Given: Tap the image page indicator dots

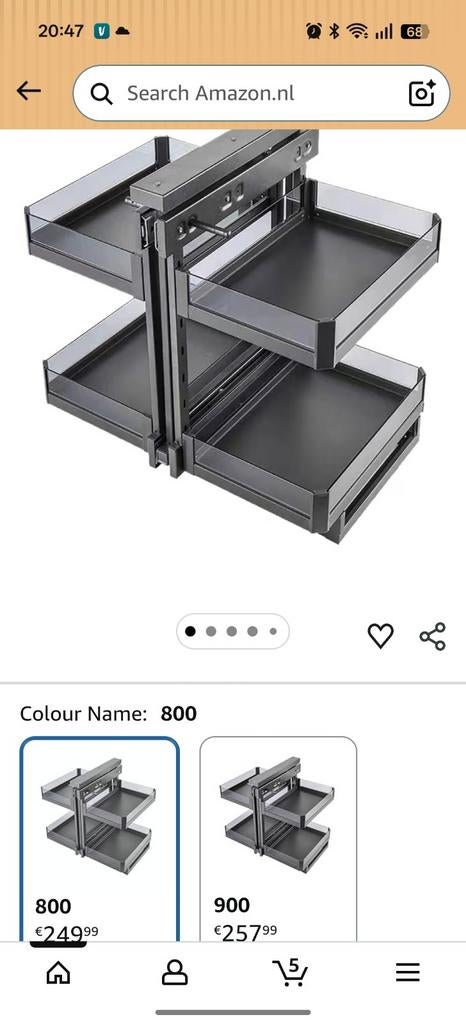Looking at the screenshot, I should [232, 632].
